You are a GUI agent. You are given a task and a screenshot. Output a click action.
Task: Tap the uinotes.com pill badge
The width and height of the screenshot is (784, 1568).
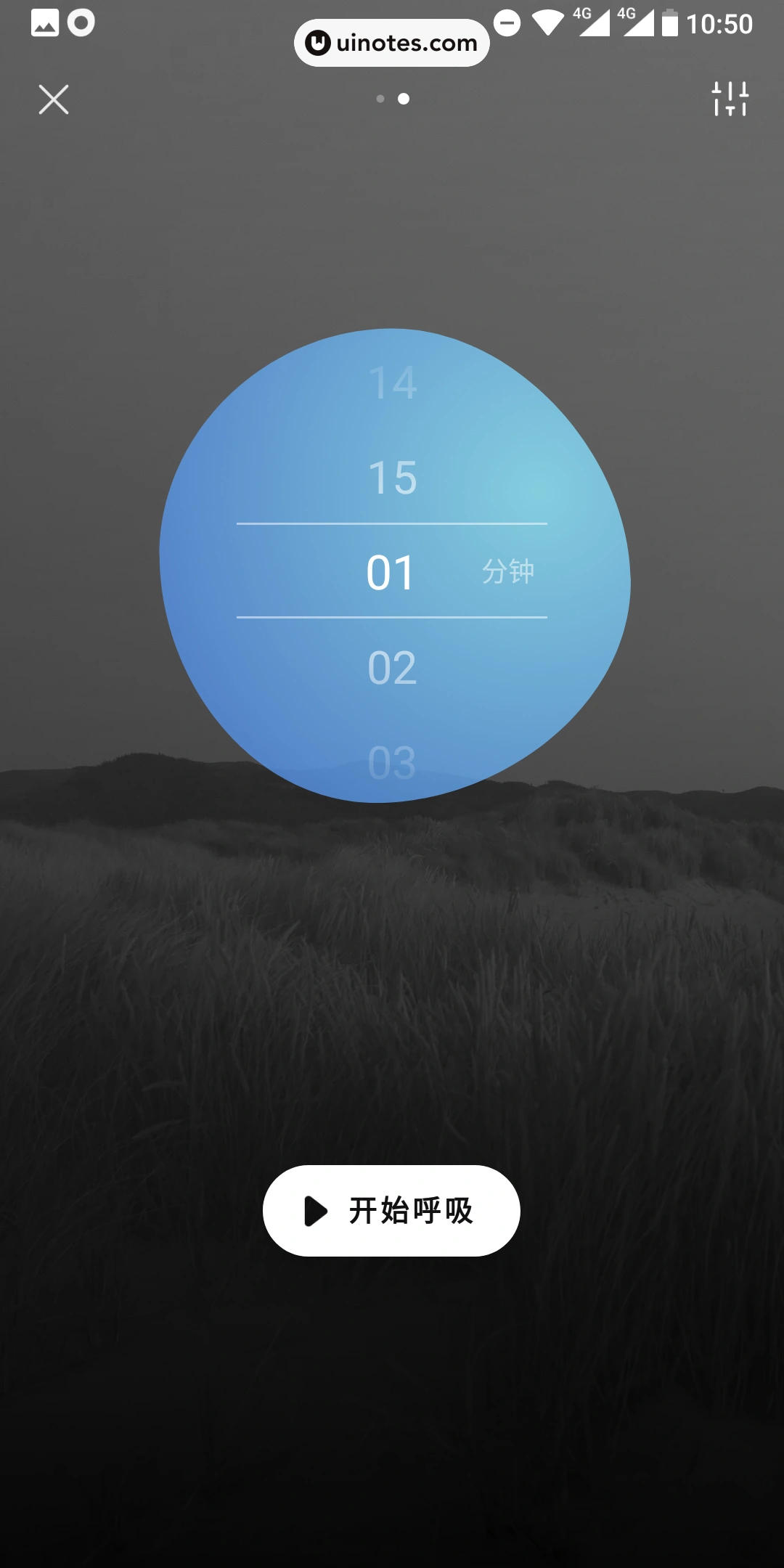coord(392,43)
